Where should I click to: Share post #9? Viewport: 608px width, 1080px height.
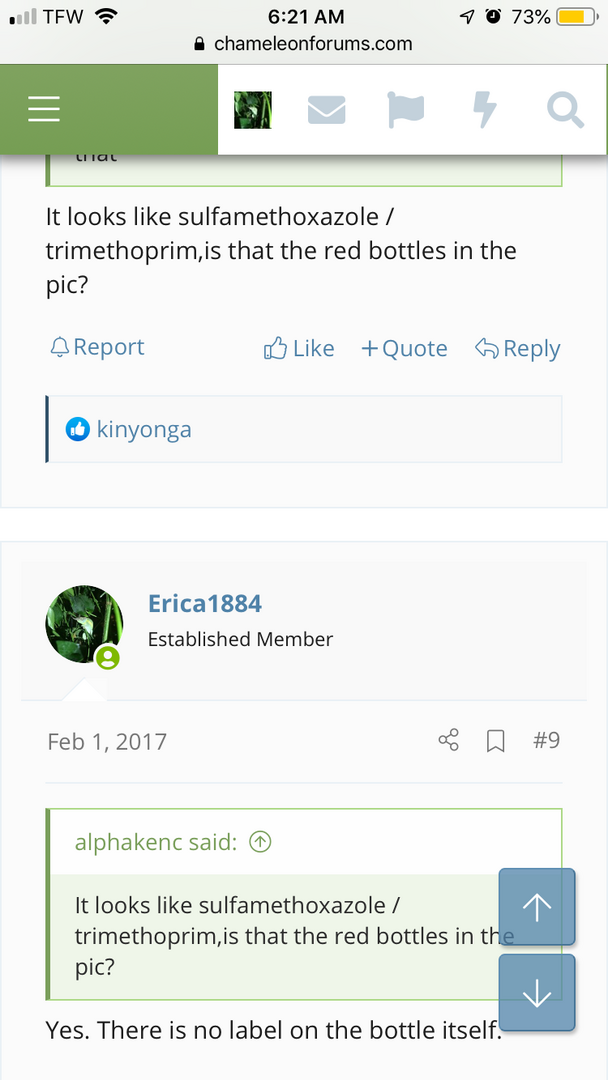[449, 741]
